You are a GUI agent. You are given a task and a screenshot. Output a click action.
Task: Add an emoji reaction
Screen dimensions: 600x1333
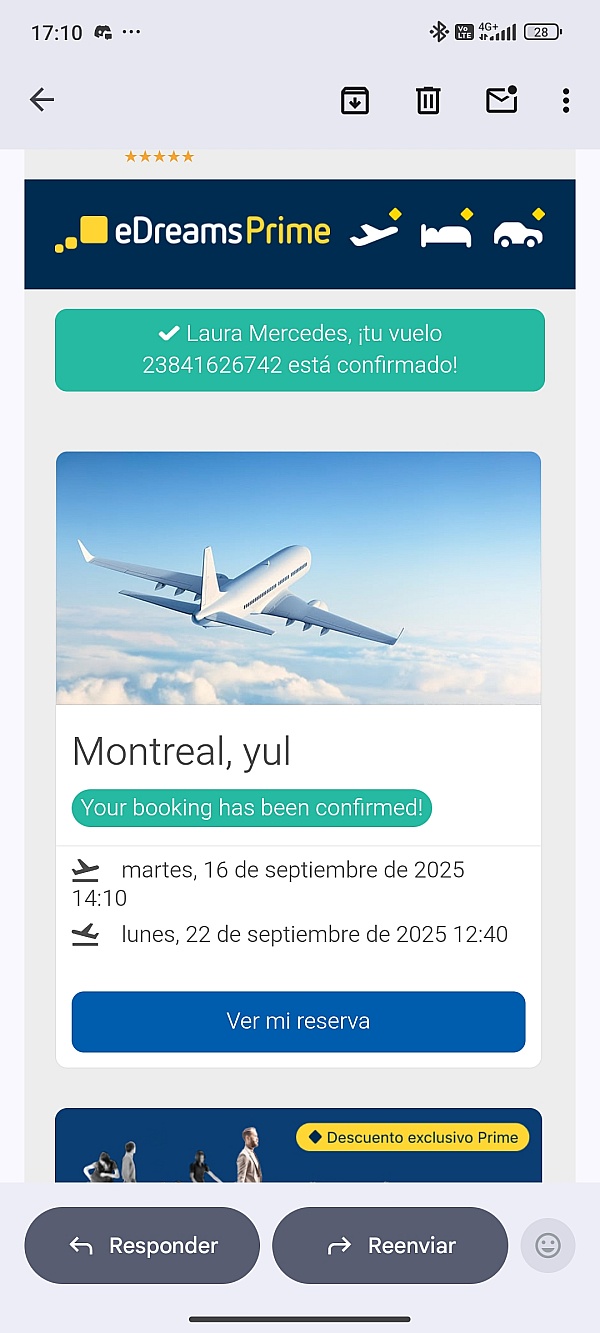click(x=547, y=1245)
